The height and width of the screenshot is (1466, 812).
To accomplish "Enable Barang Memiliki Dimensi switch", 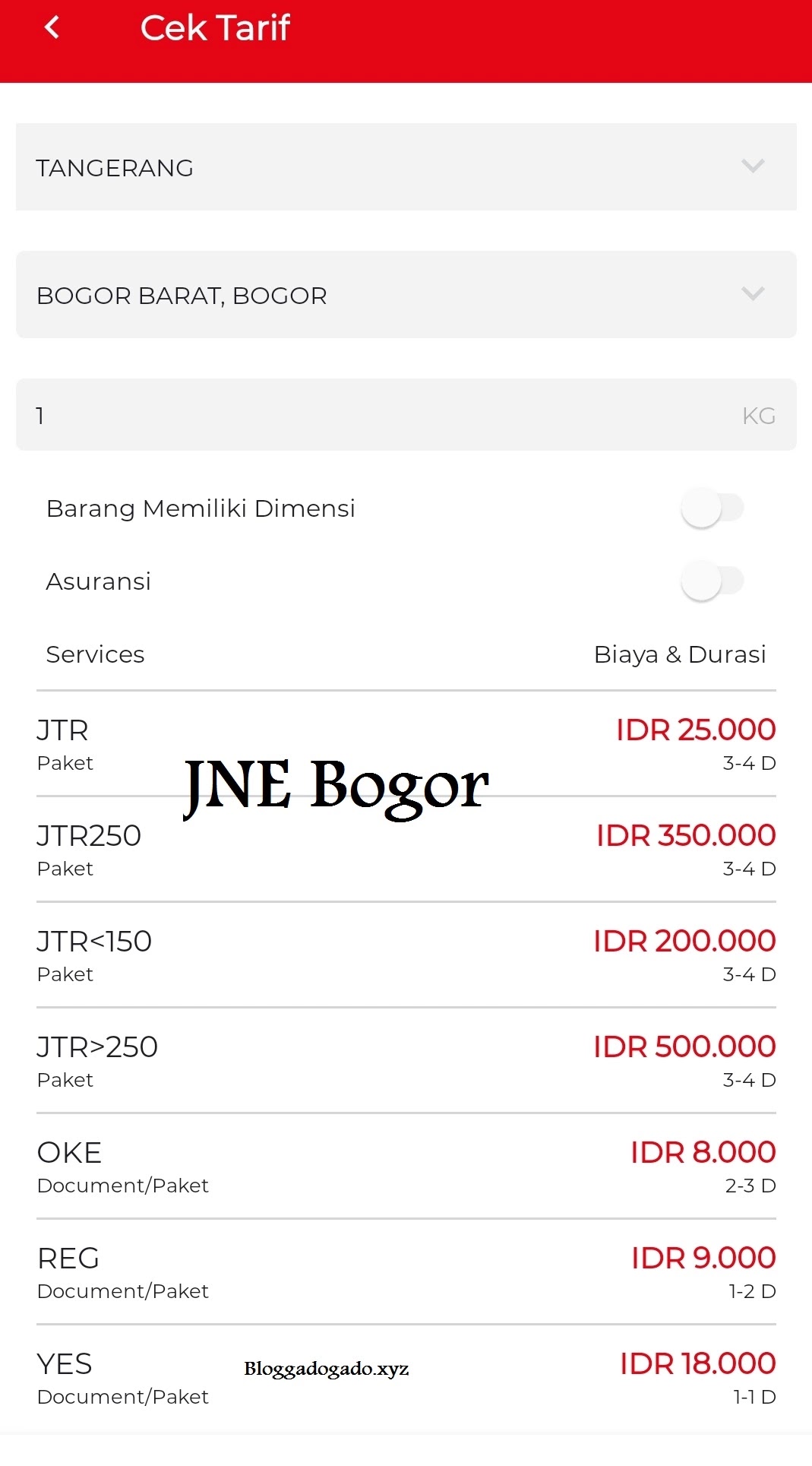I will [x=712, y=508].
